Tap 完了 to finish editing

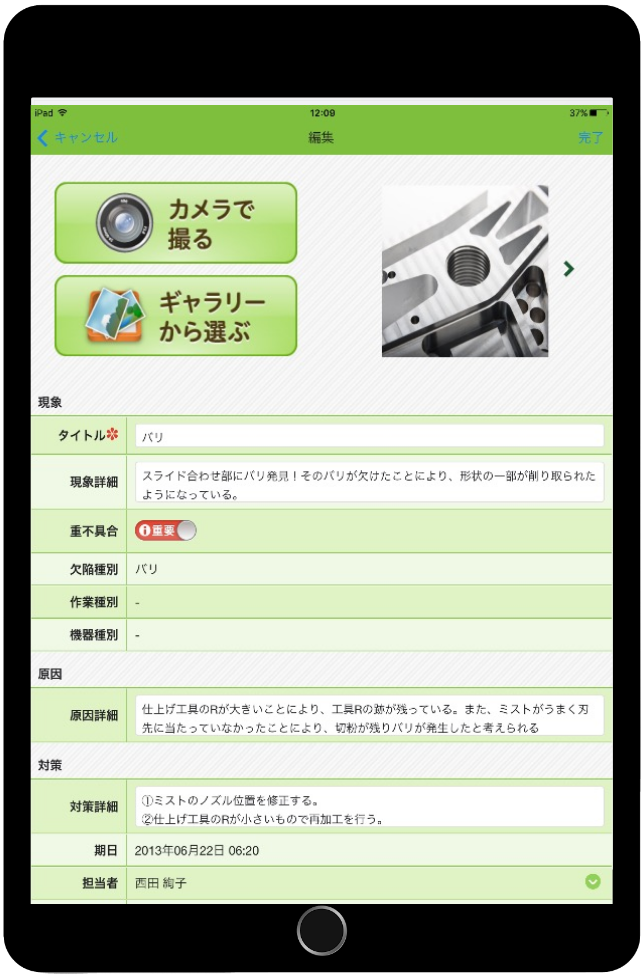[x=591, y=138]
